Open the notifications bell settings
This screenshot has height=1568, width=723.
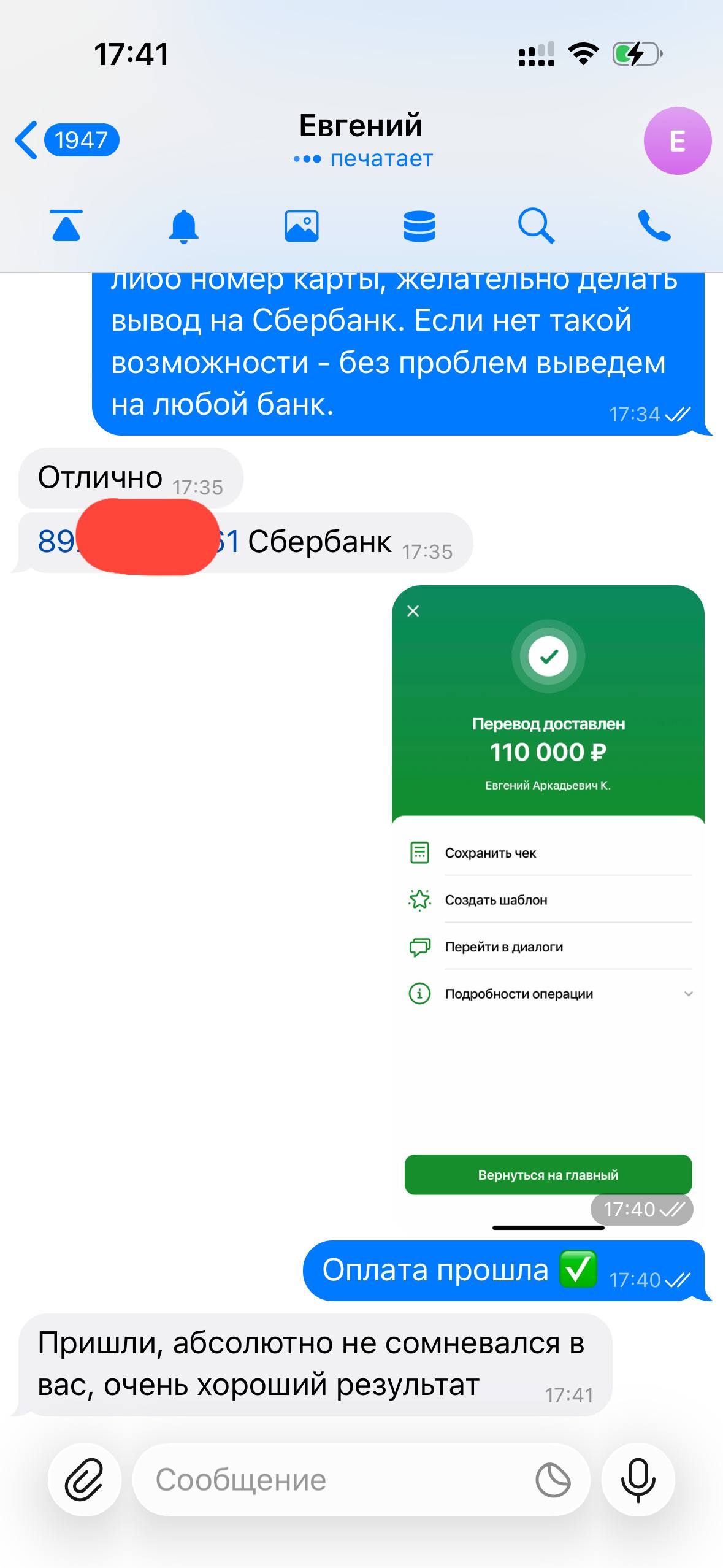183,226
